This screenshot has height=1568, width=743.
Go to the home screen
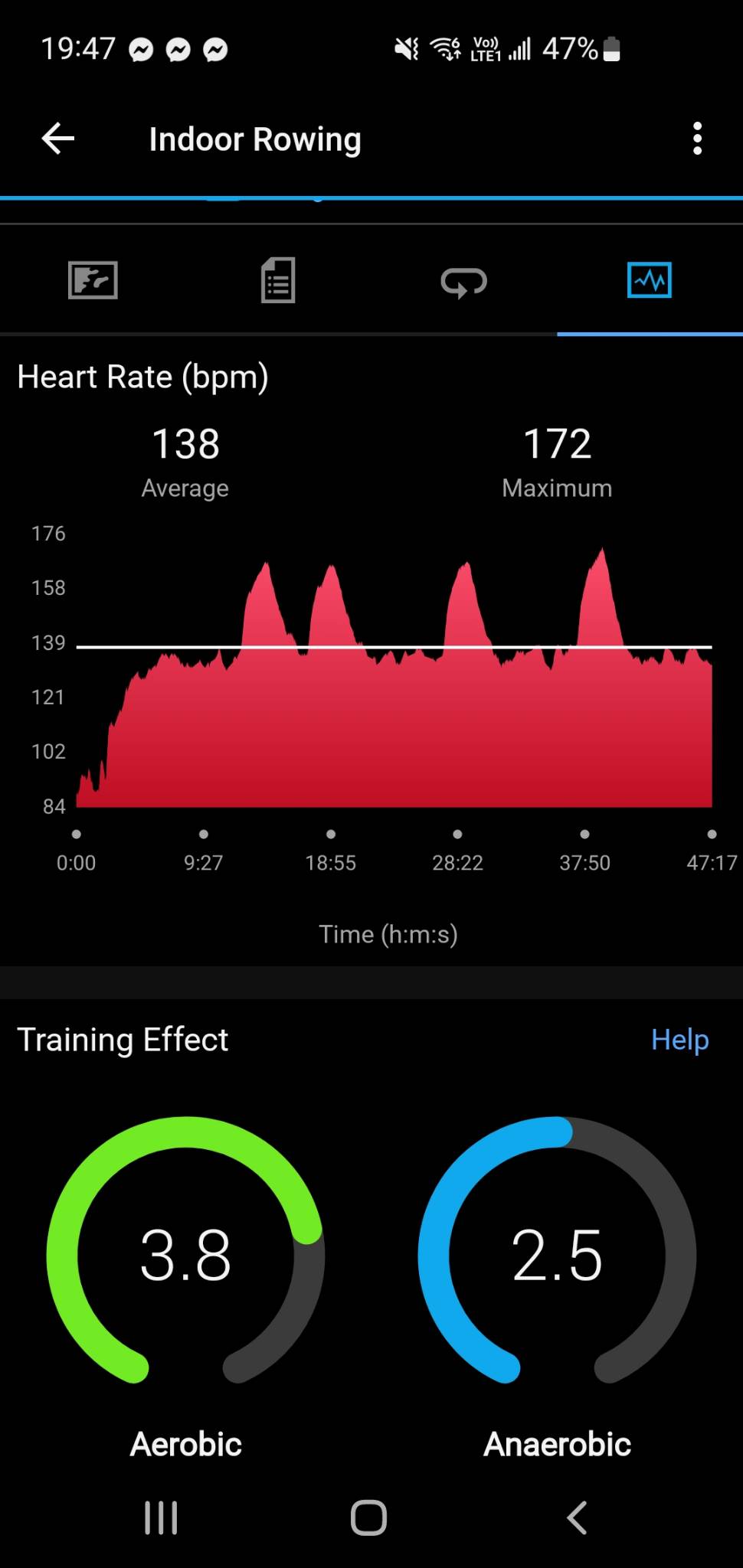point(368,1517)
